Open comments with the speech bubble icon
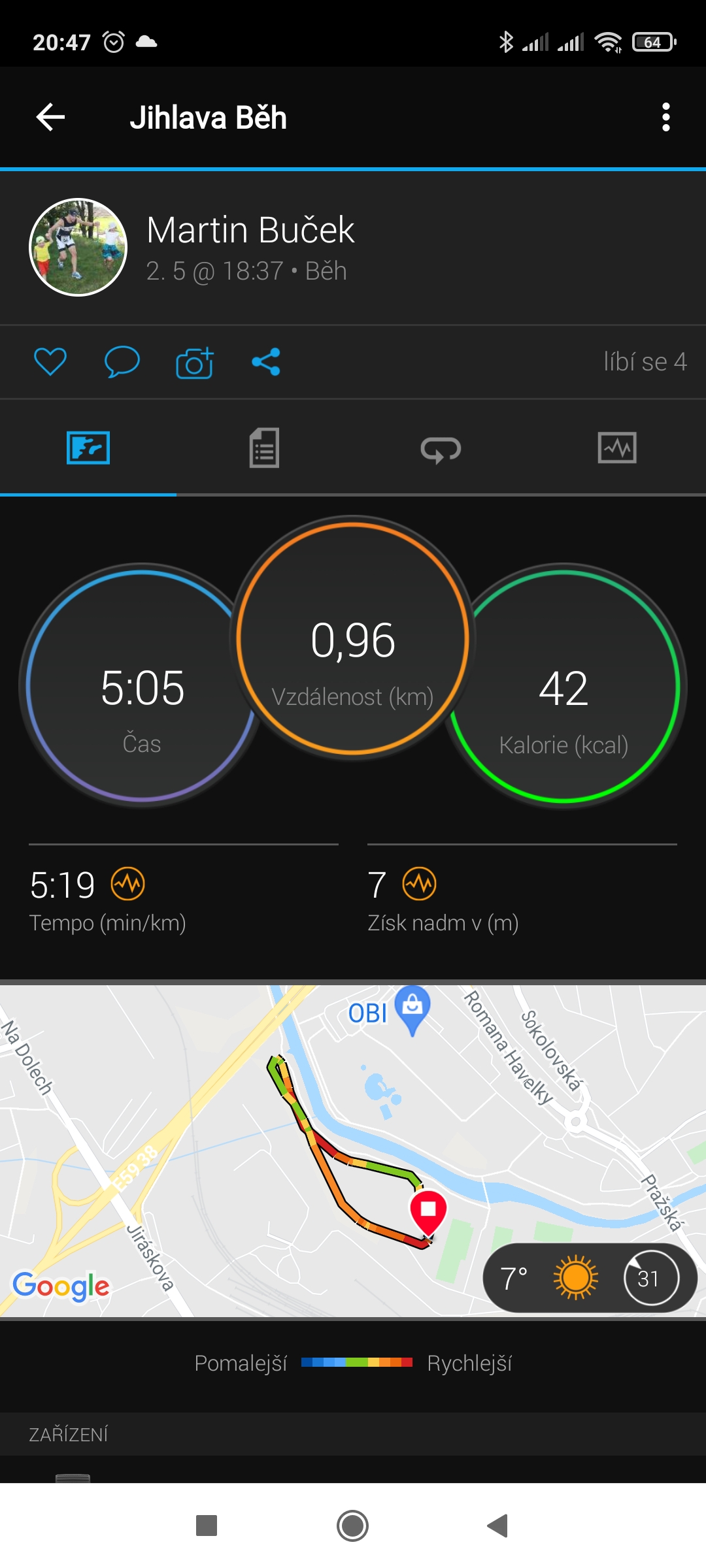Viewport: 706px width, 1568px height. click(122, 361)
